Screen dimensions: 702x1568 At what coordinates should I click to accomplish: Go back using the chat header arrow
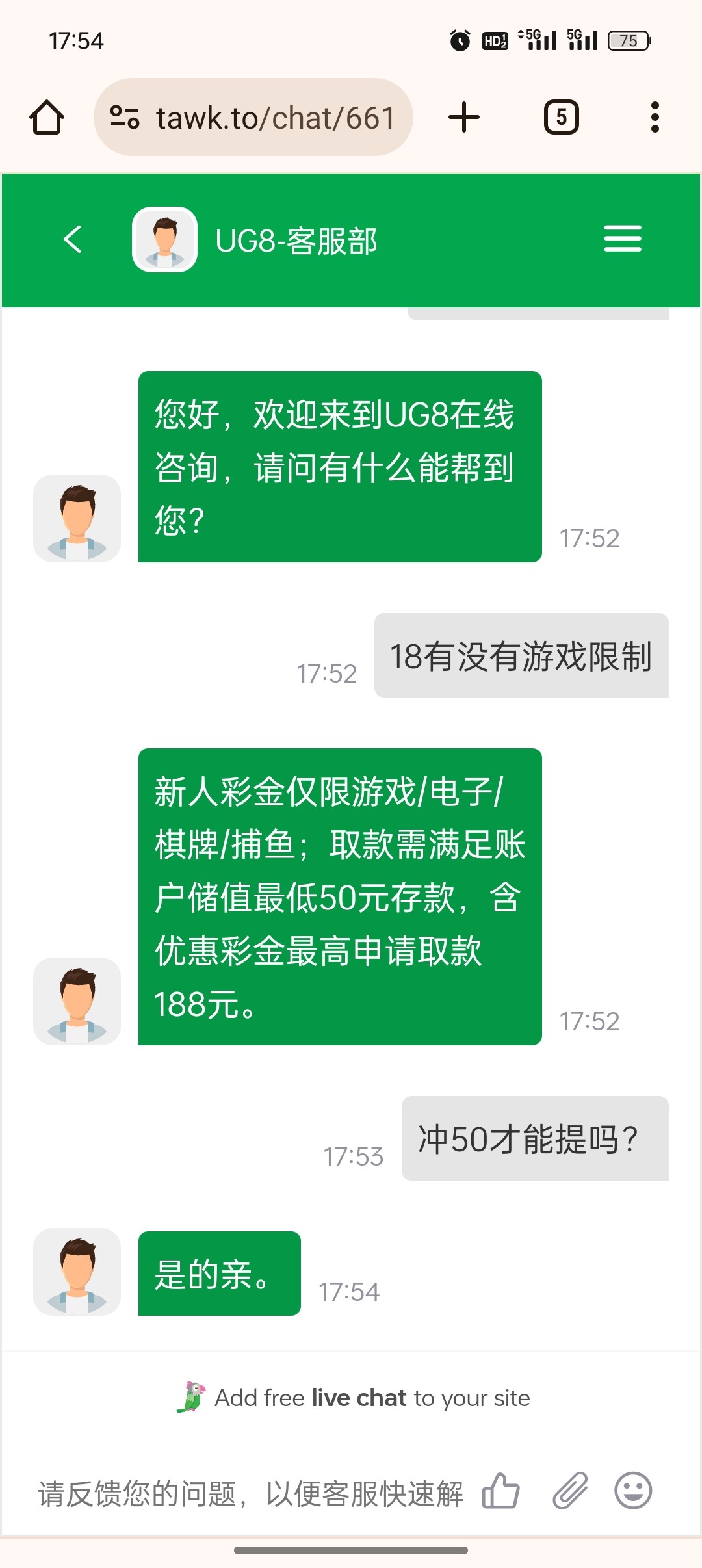click(x=73, y=239)
